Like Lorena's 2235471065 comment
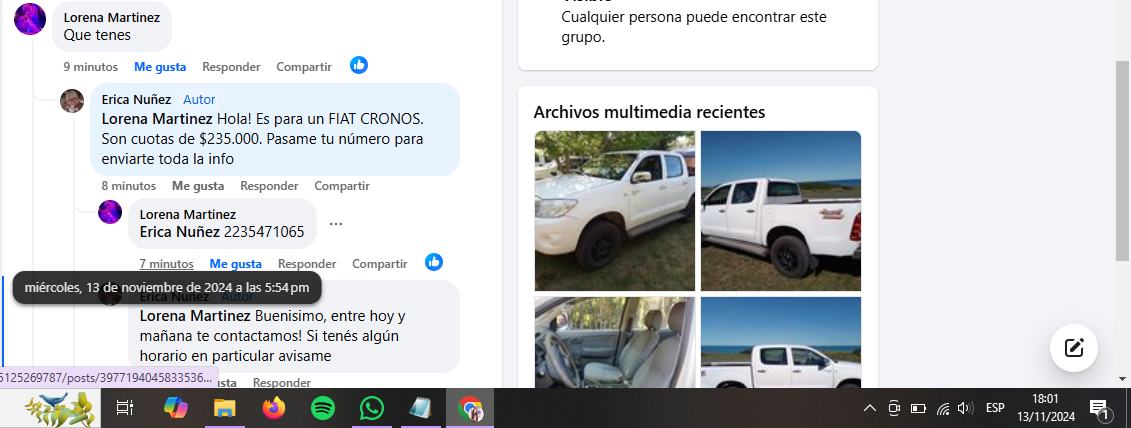Viewport: 1131px width, 428px height. pos(235,264)
